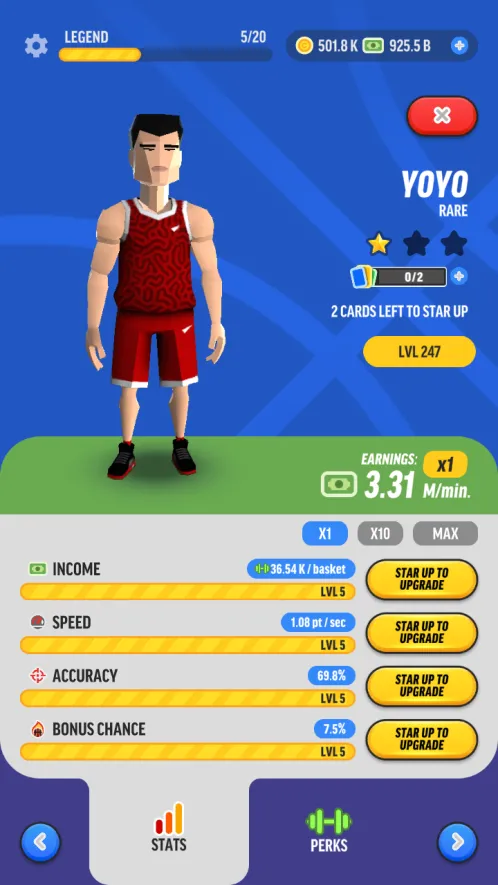
Task: Select the X1 upgrade multiplier
Action: (325, 533)
